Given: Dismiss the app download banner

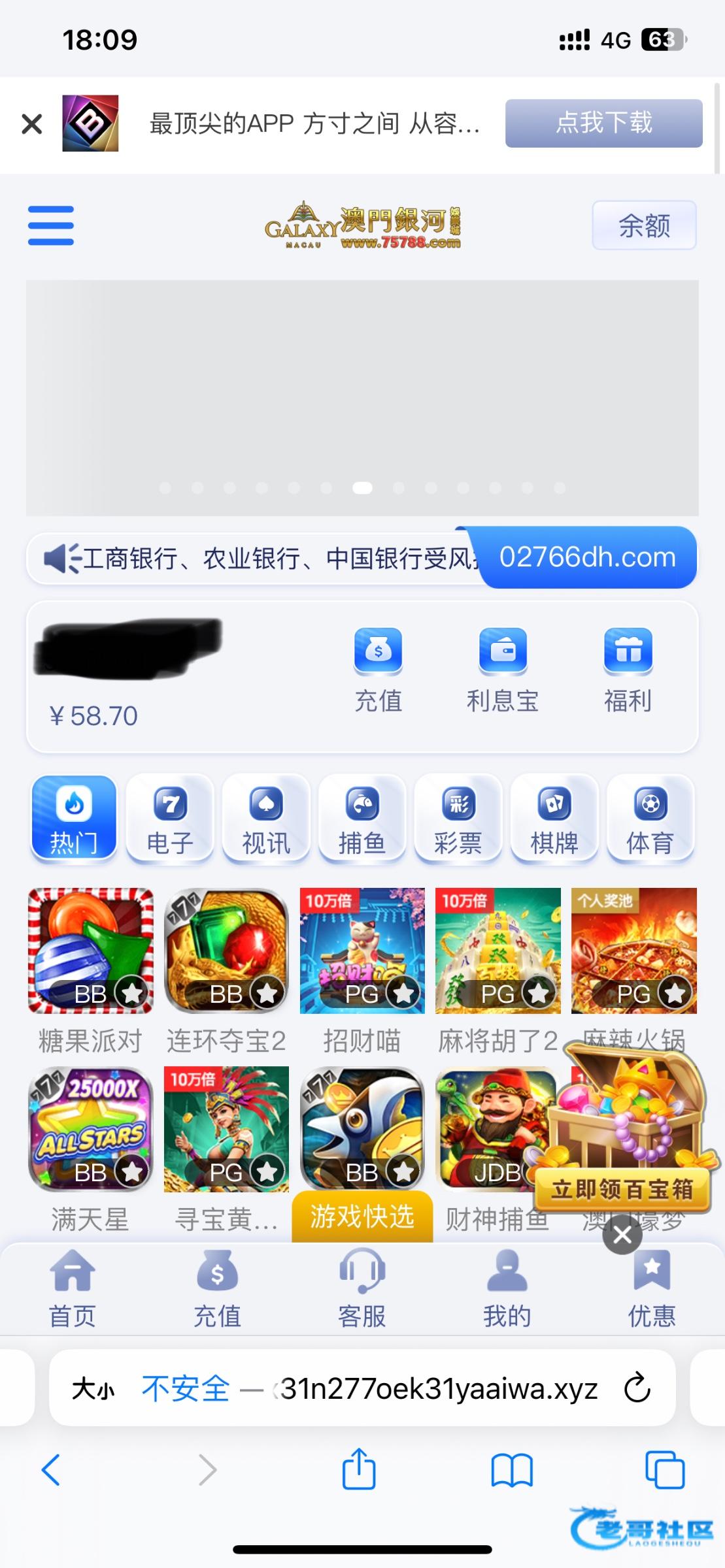Looking at the screenshot, I should coord(31,123).
